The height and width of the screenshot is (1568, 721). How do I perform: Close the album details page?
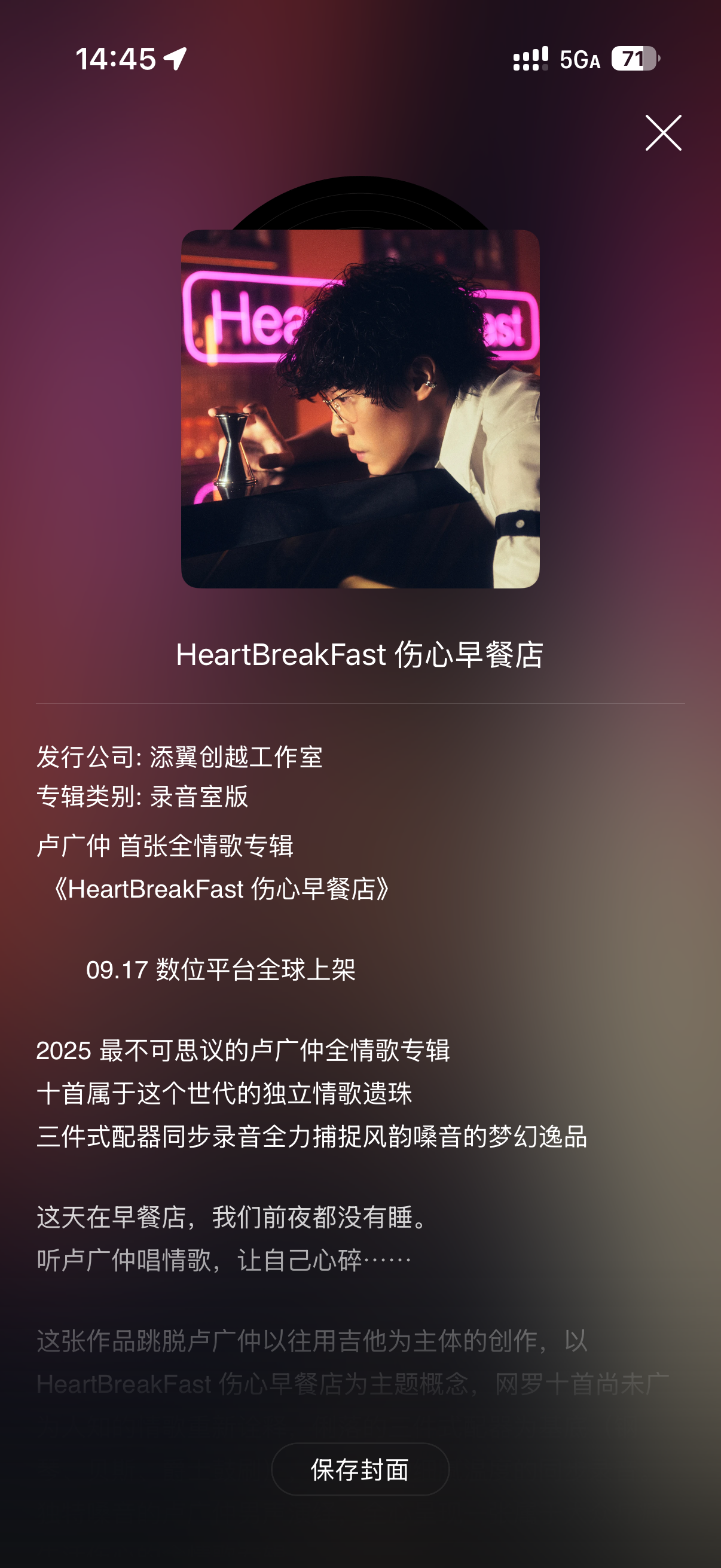[663, 133]
